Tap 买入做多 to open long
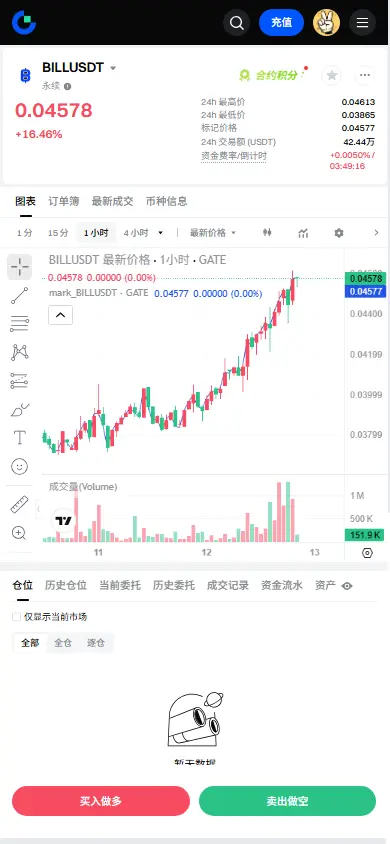Viewport: 390px width, 844px height. pyautogui.click(x=101, y=801)
